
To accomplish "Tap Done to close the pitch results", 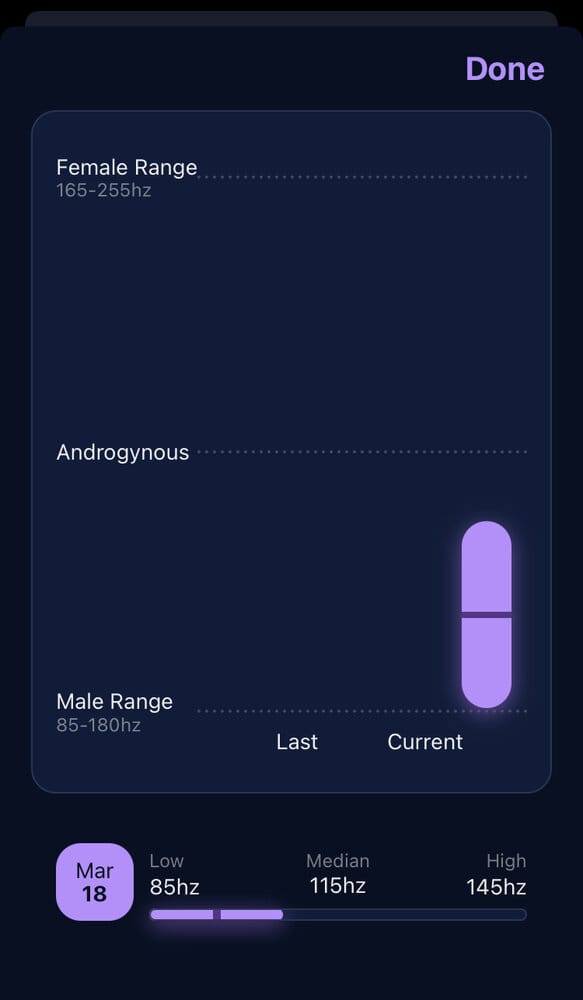I will click(505, 69).
